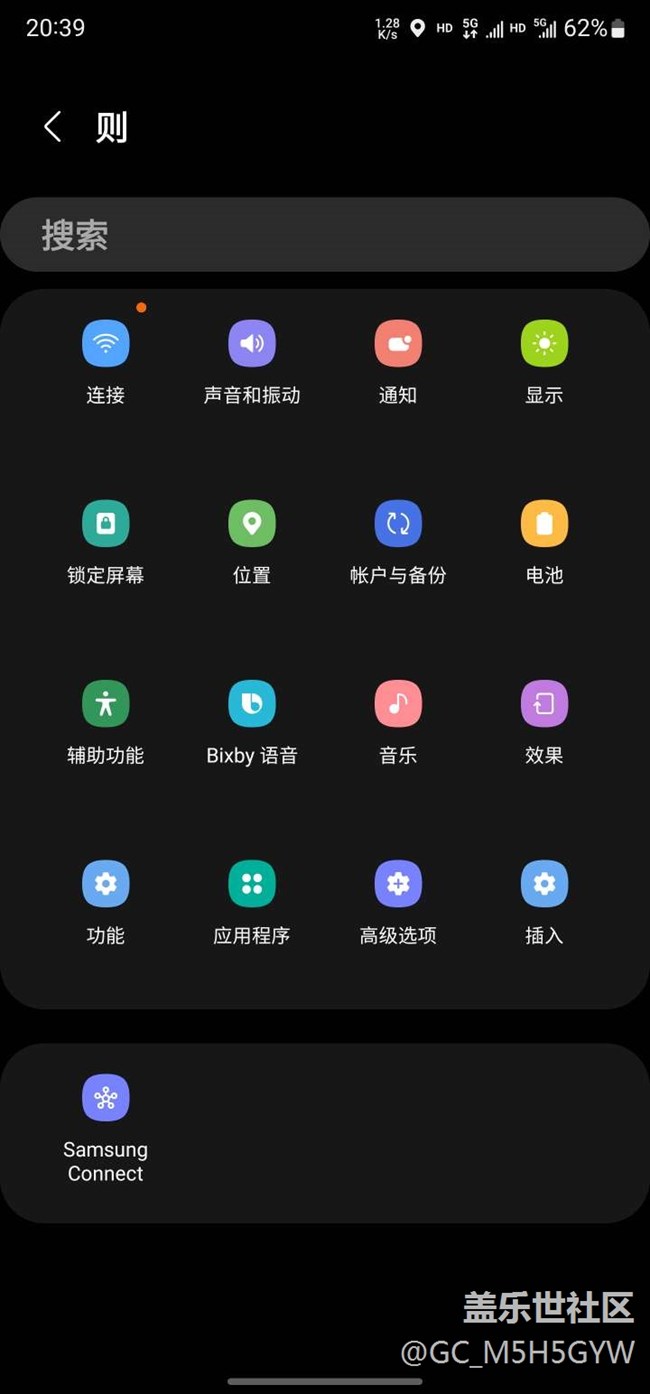Open Samsung Connect

[105, 1099]
